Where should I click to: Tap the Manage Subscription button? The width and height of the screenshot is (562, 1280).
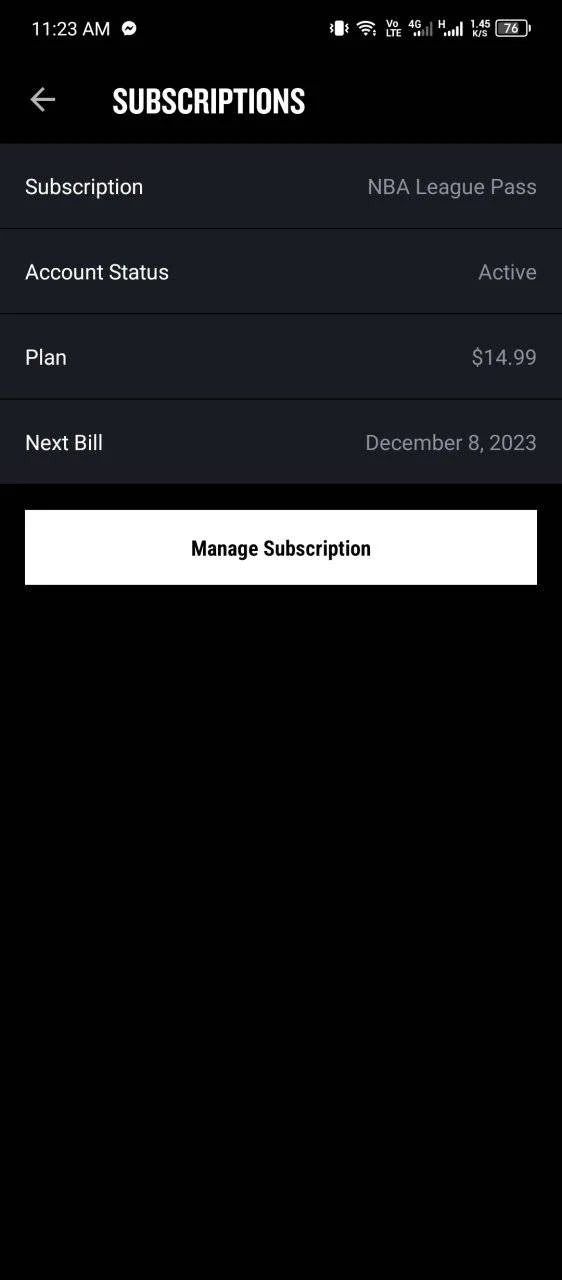tap(281, 548)
